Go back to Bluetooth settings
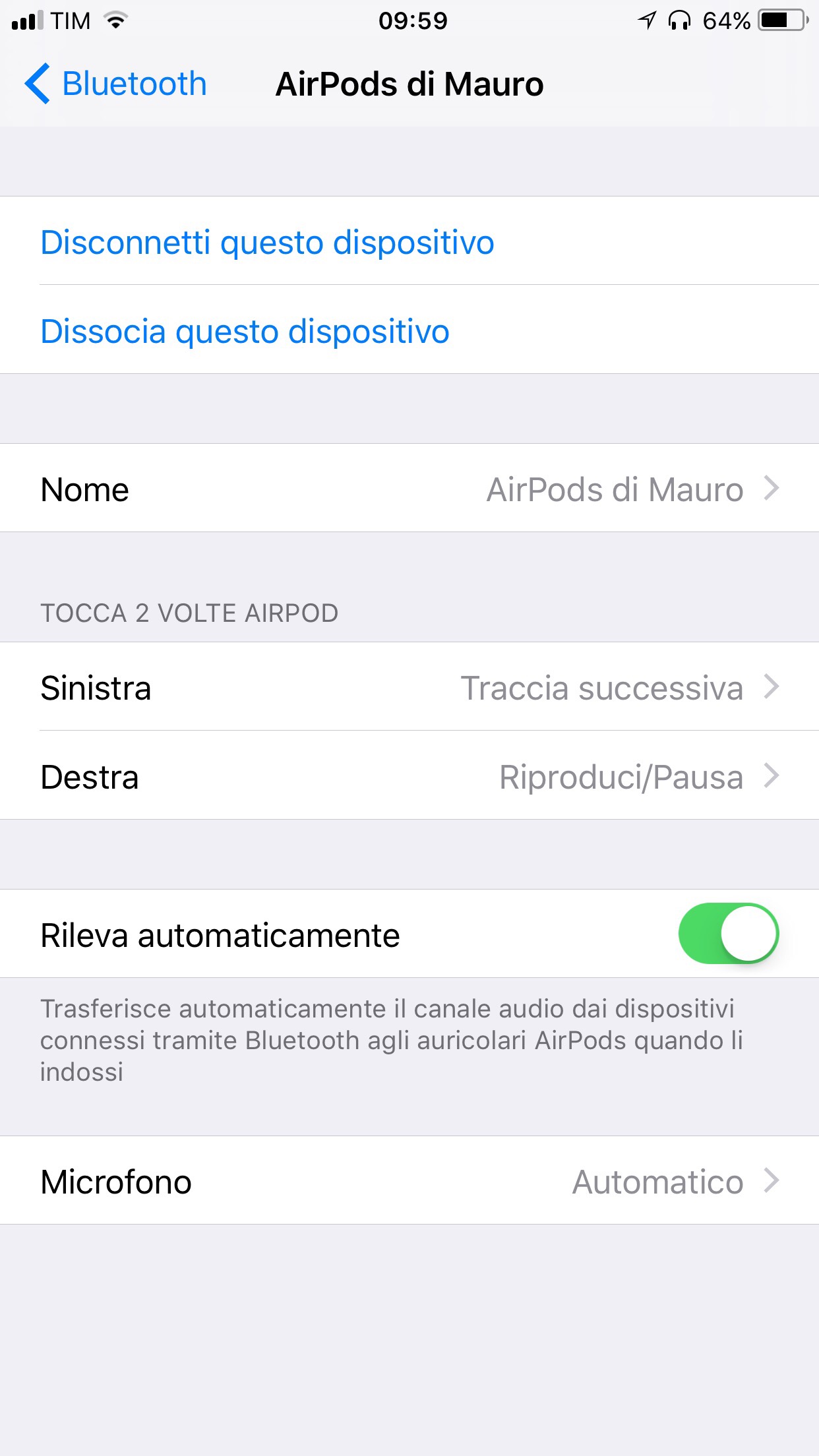Image resolution: width=819 pixels, height=1456 pixels. 116,84
